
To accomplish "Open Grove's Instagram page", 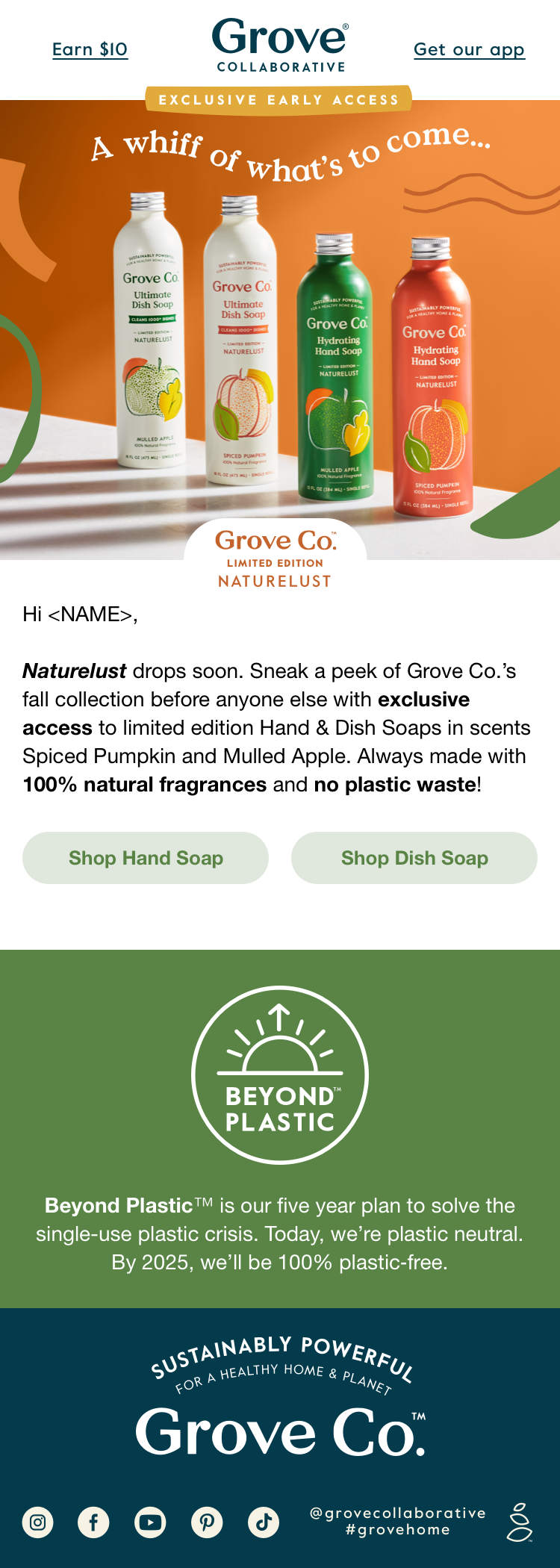I will point(38,1522).
